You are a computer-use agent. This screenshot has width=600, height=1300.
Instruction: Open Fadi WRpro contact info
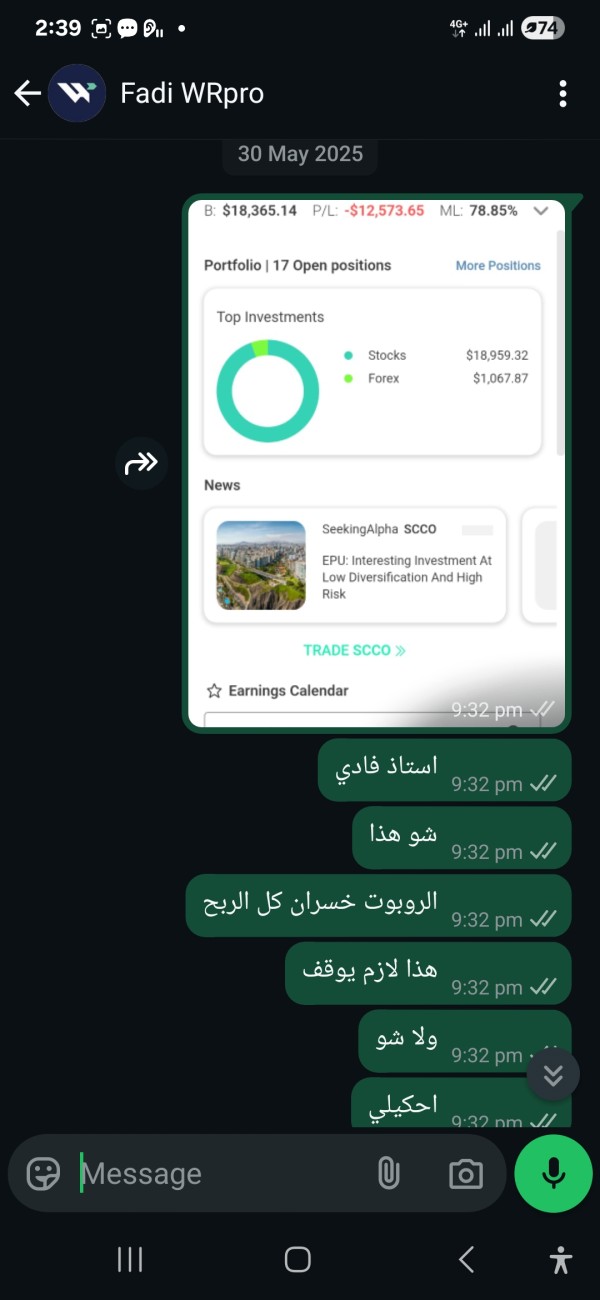point(192,94)
